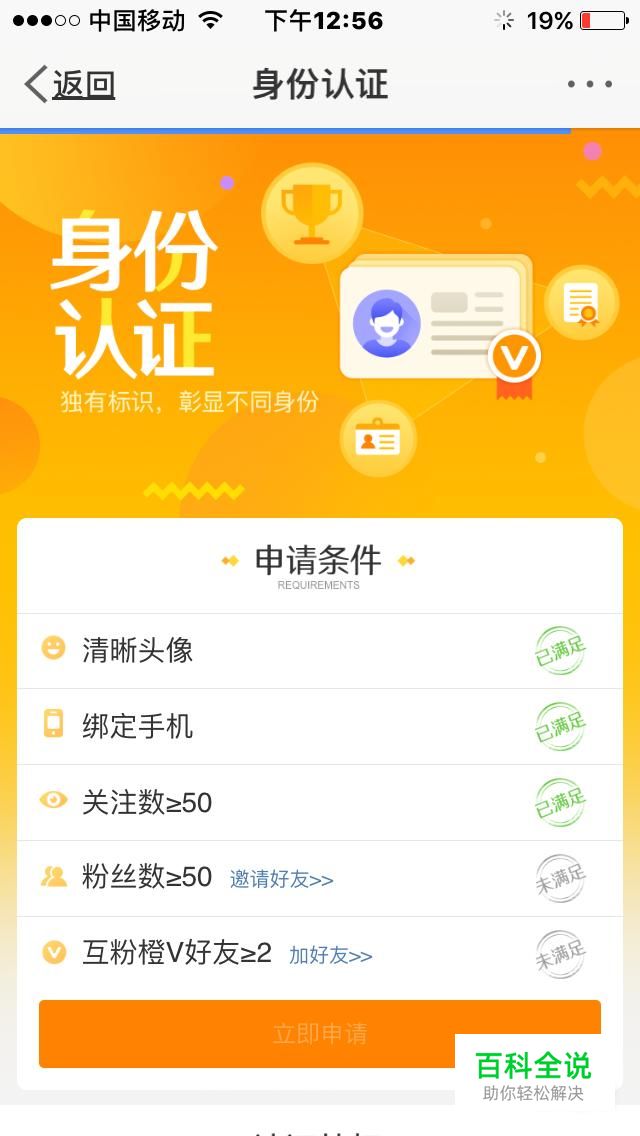Open the 邀请好友>> link

coord(281,880)
